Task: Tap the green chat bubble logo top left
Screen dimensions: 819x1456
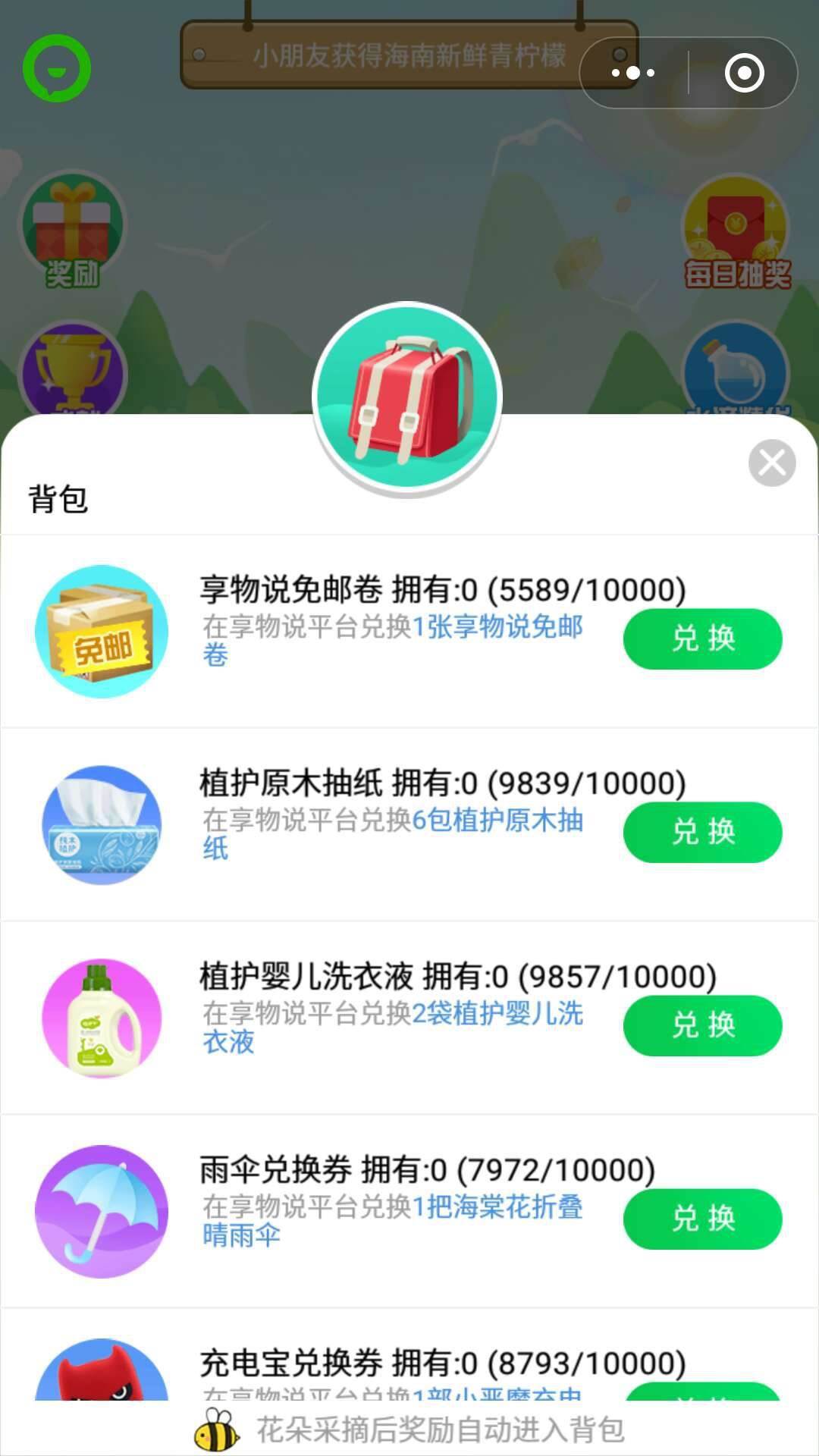Action: (x=57, y=67)
